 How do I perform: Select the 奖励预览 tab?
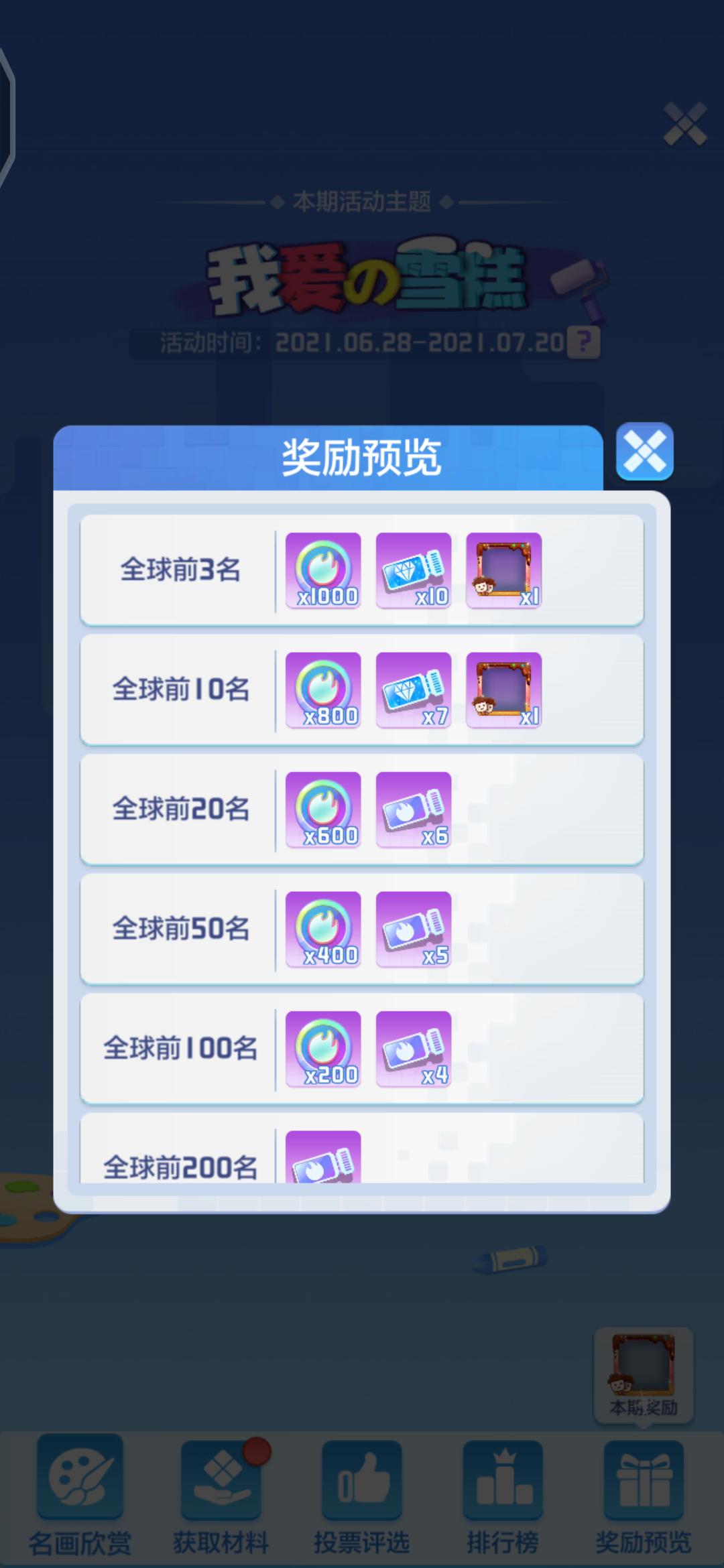click(x=644, y=1496)
